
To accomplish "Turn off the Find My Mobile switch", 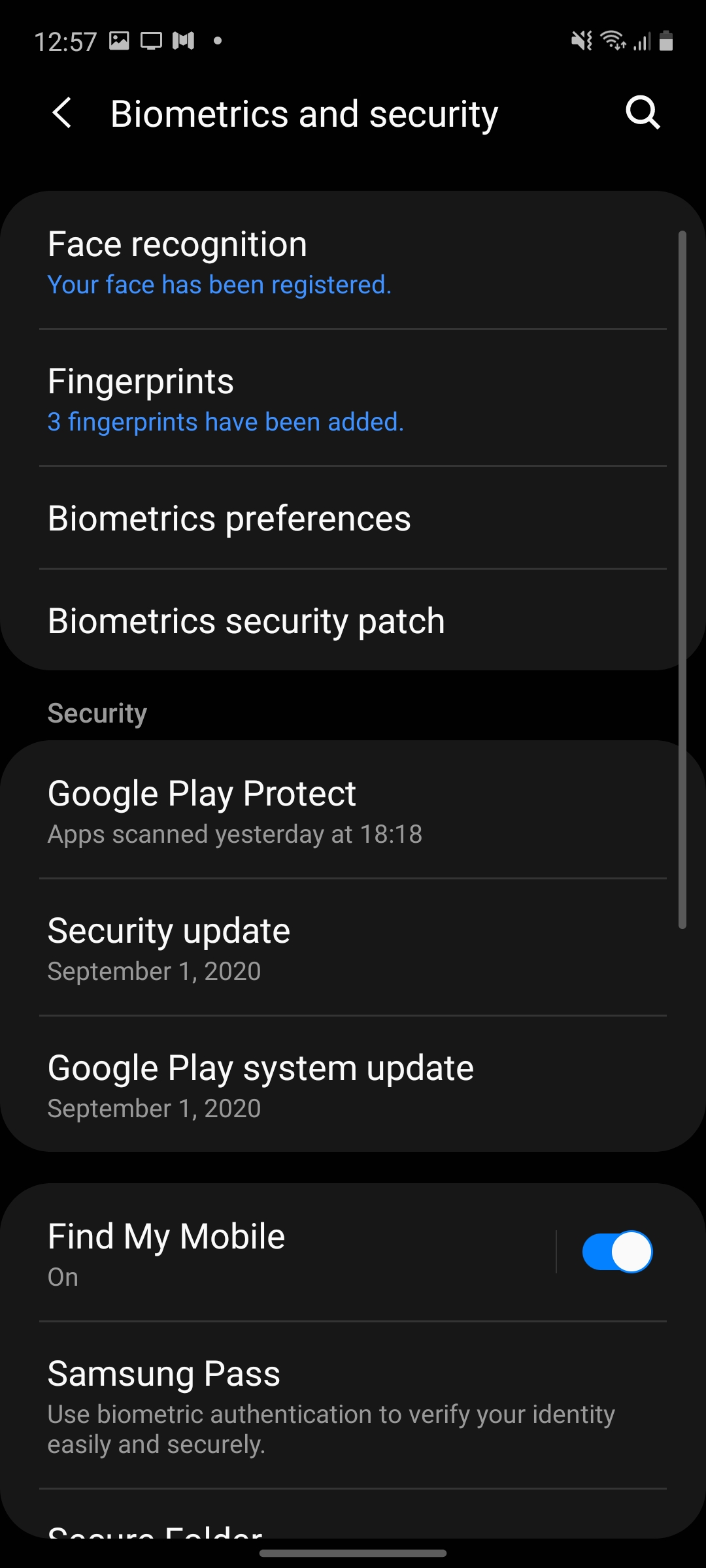I will (617, 1252).
